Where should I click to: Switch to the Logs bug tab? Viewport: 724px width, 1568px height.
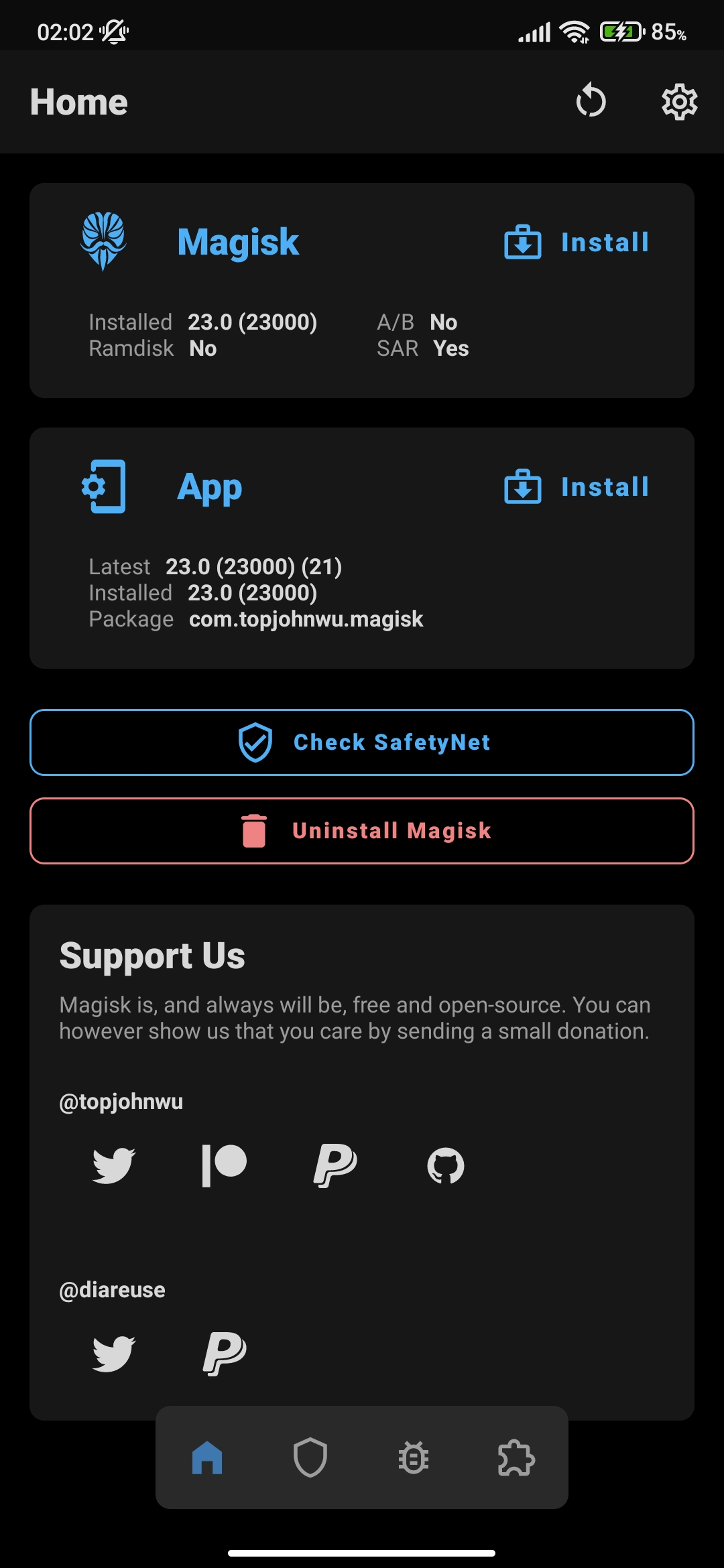(414, 1457)
